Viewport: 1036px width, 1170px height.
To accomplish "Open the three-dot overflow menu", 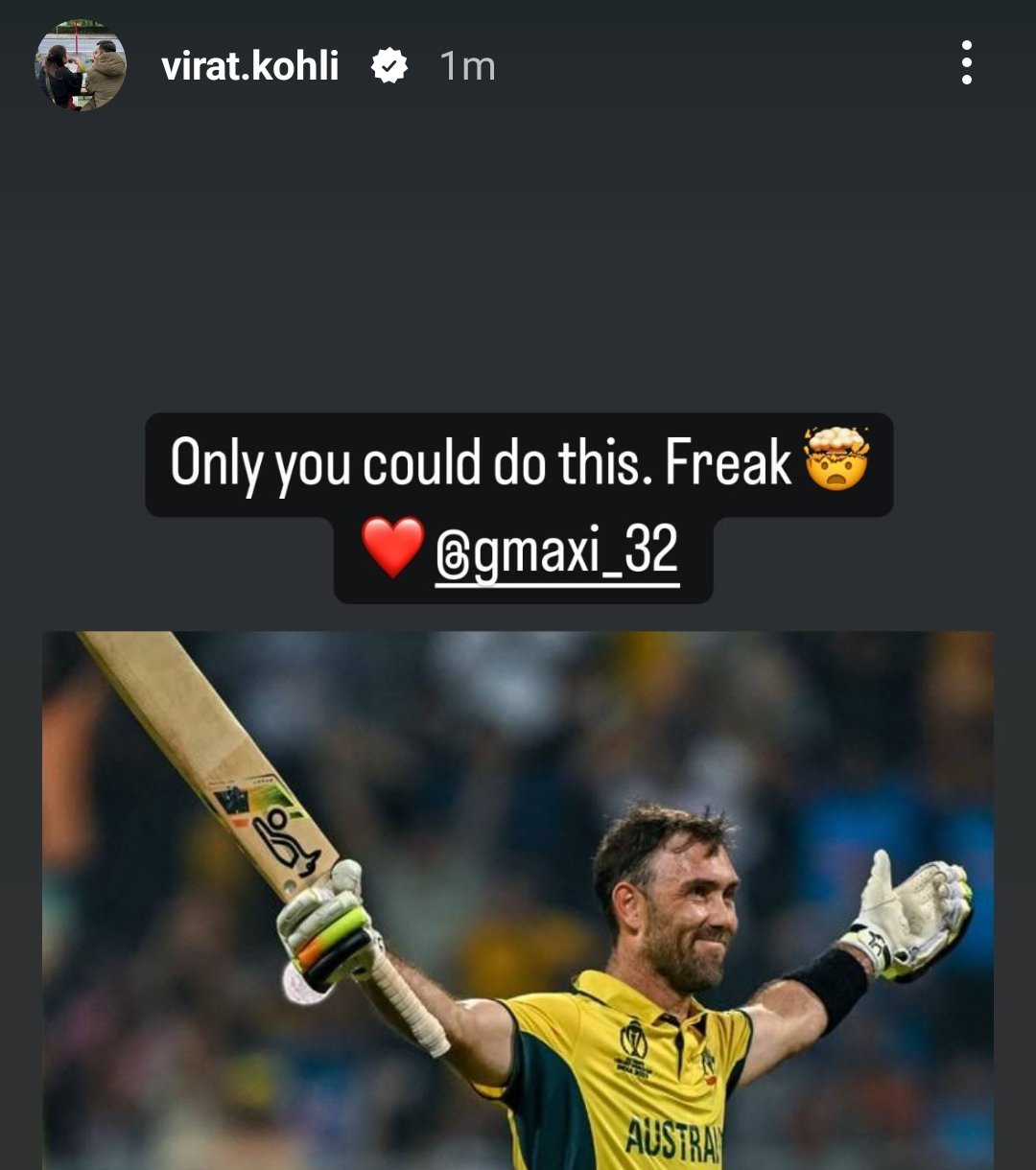I will 966,63.
